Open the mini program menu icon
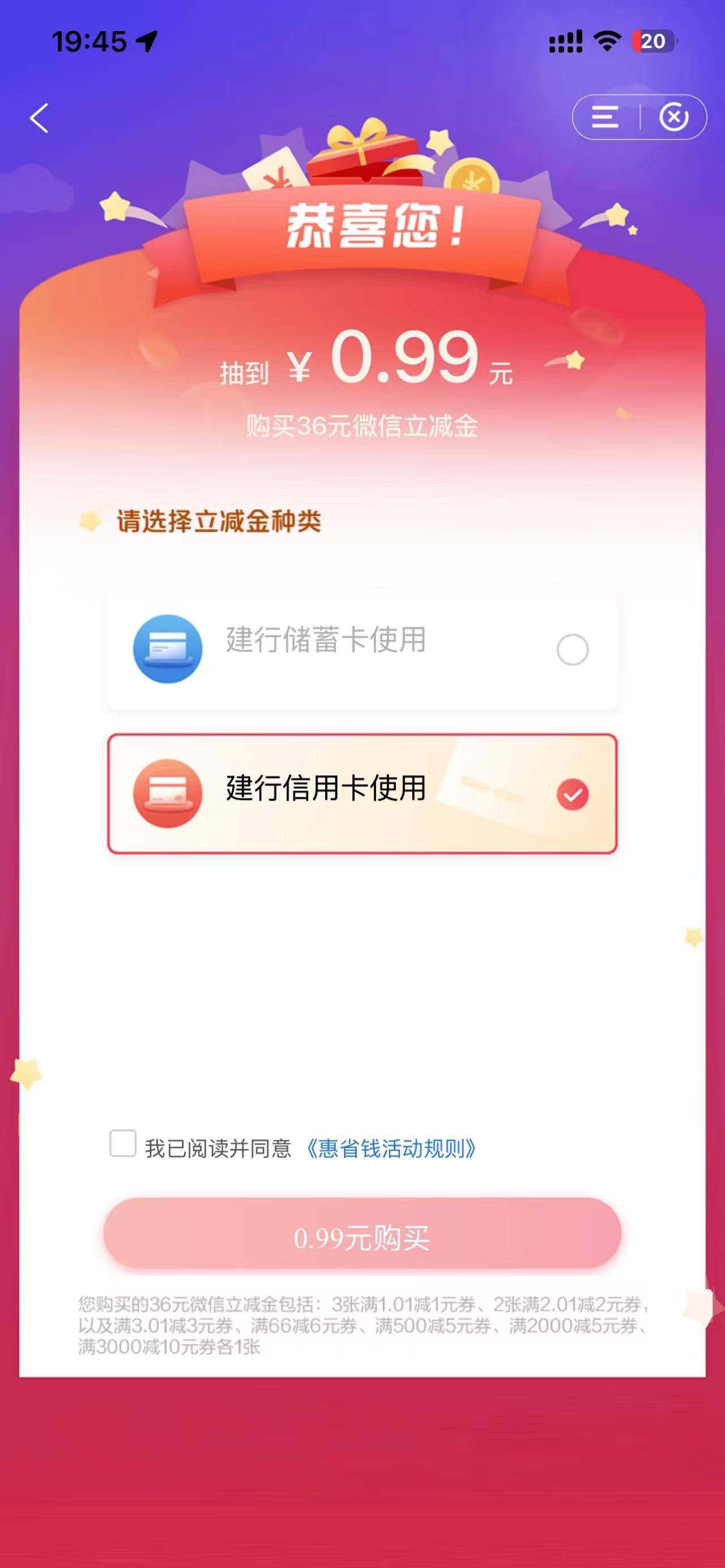 pyautogui.click(x=605, y=117)
